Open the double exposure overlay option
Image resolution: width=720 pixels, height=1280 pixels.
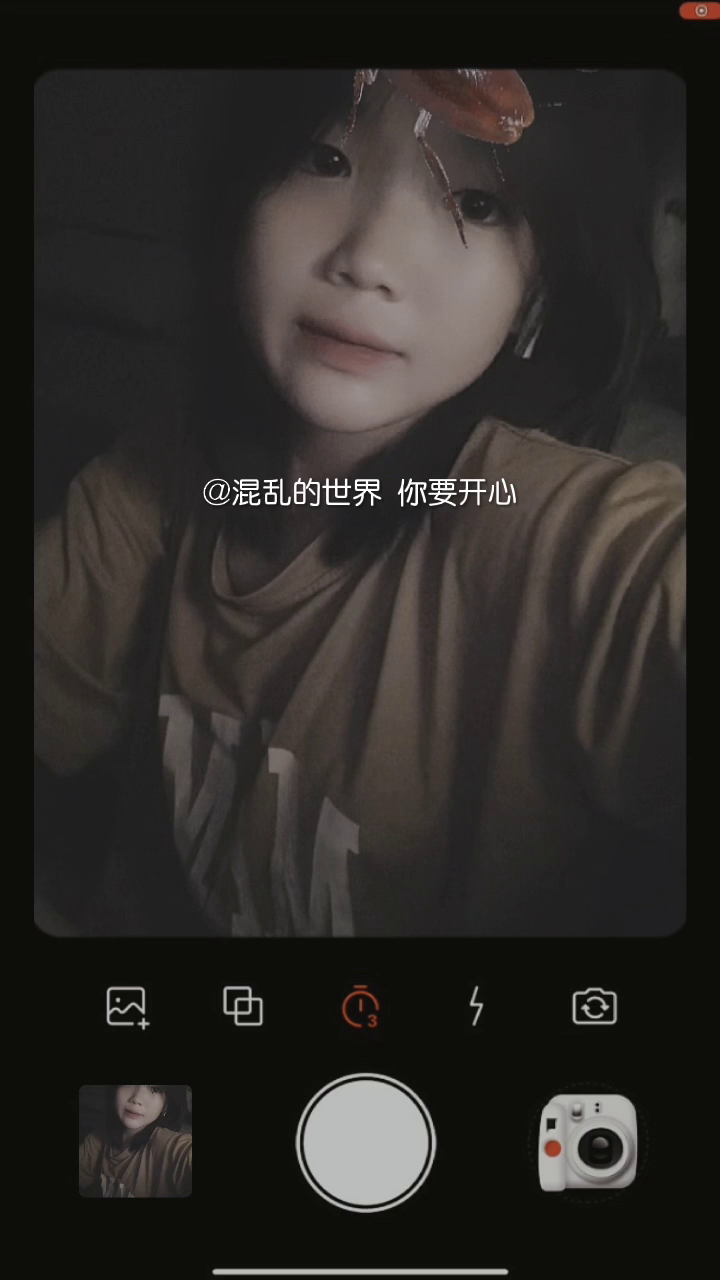coord(243,1006)
